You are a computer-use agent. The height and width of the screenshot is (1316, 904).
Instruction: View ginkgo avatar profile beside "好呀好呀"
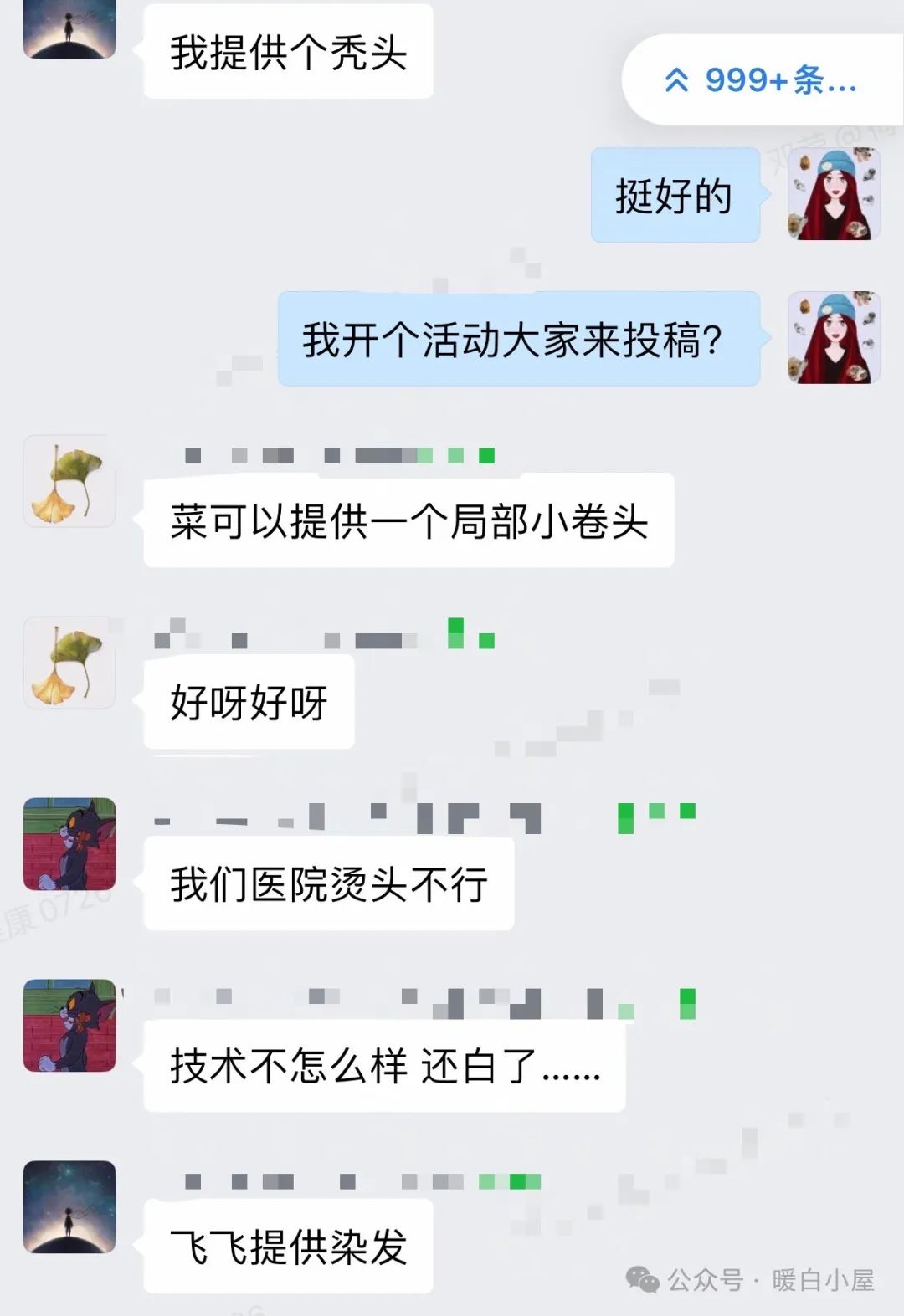coord(69,663)
